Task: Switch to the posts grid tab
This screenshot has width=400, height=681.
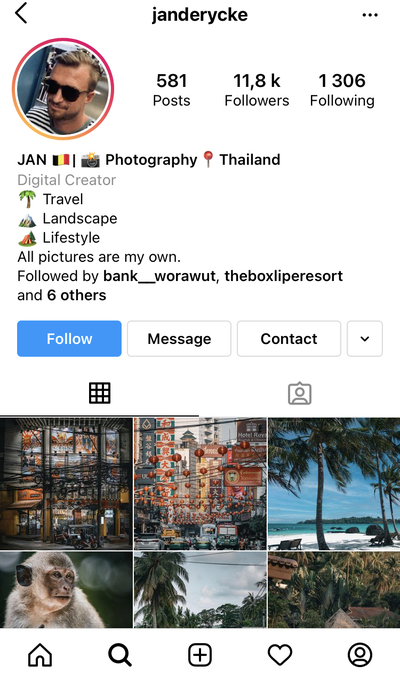Action: point(100,393)
